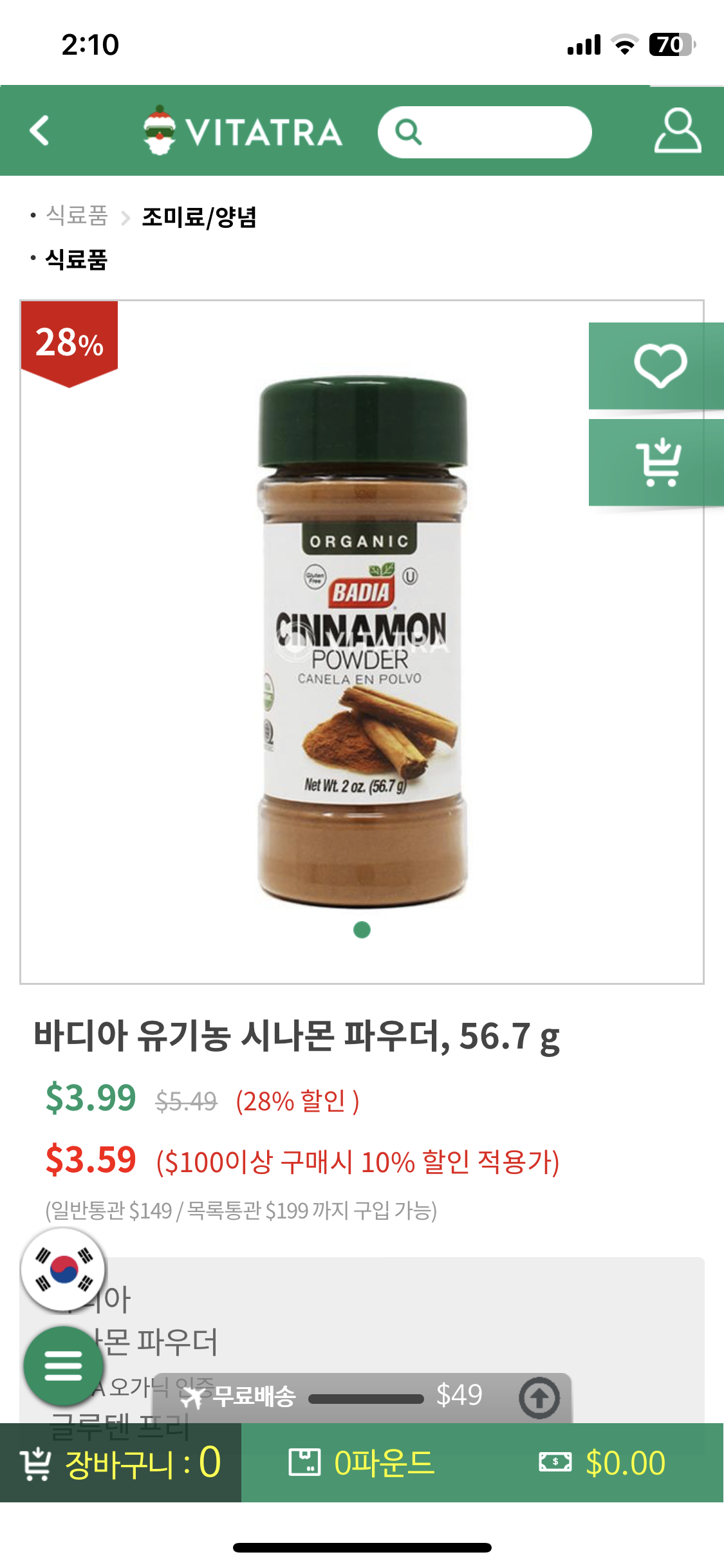Go back using the header arrow
The height and width of the screenshot is (1568, 724).
(40, 131)
